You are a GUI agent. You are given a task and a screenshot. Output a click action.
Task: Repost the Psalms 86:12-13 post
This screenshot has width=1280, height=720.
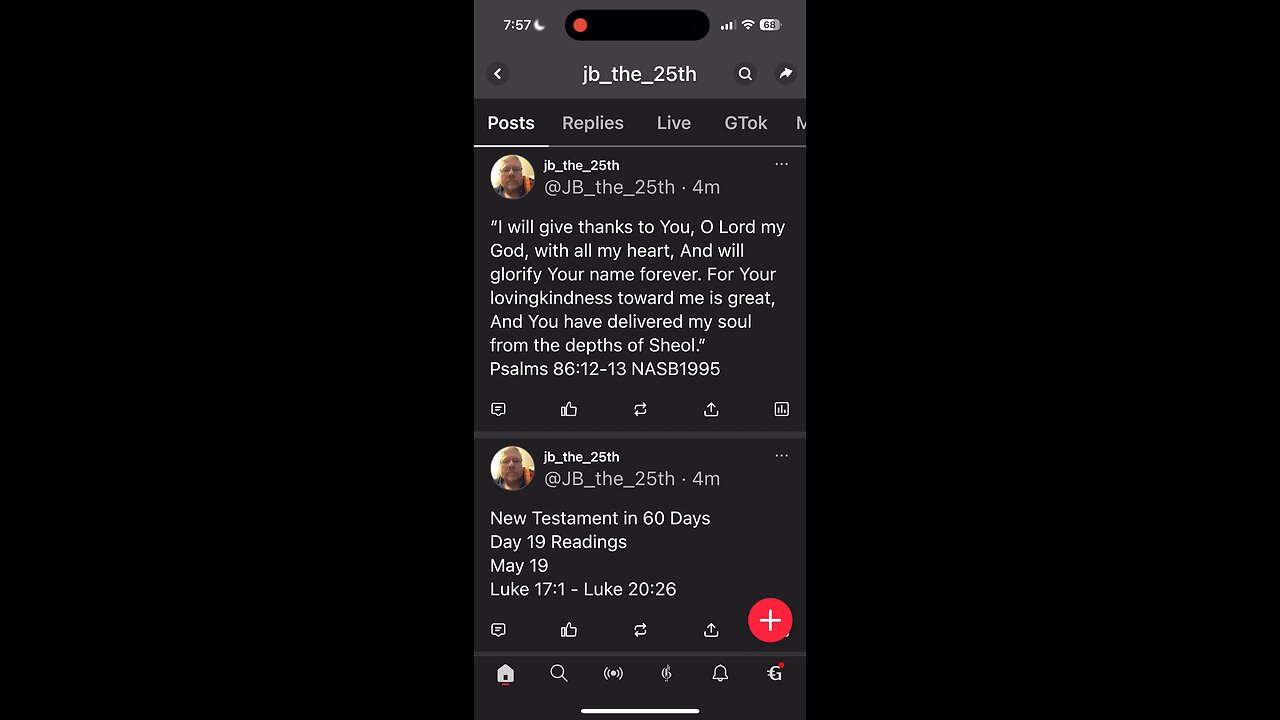click(x=640, y=409)
